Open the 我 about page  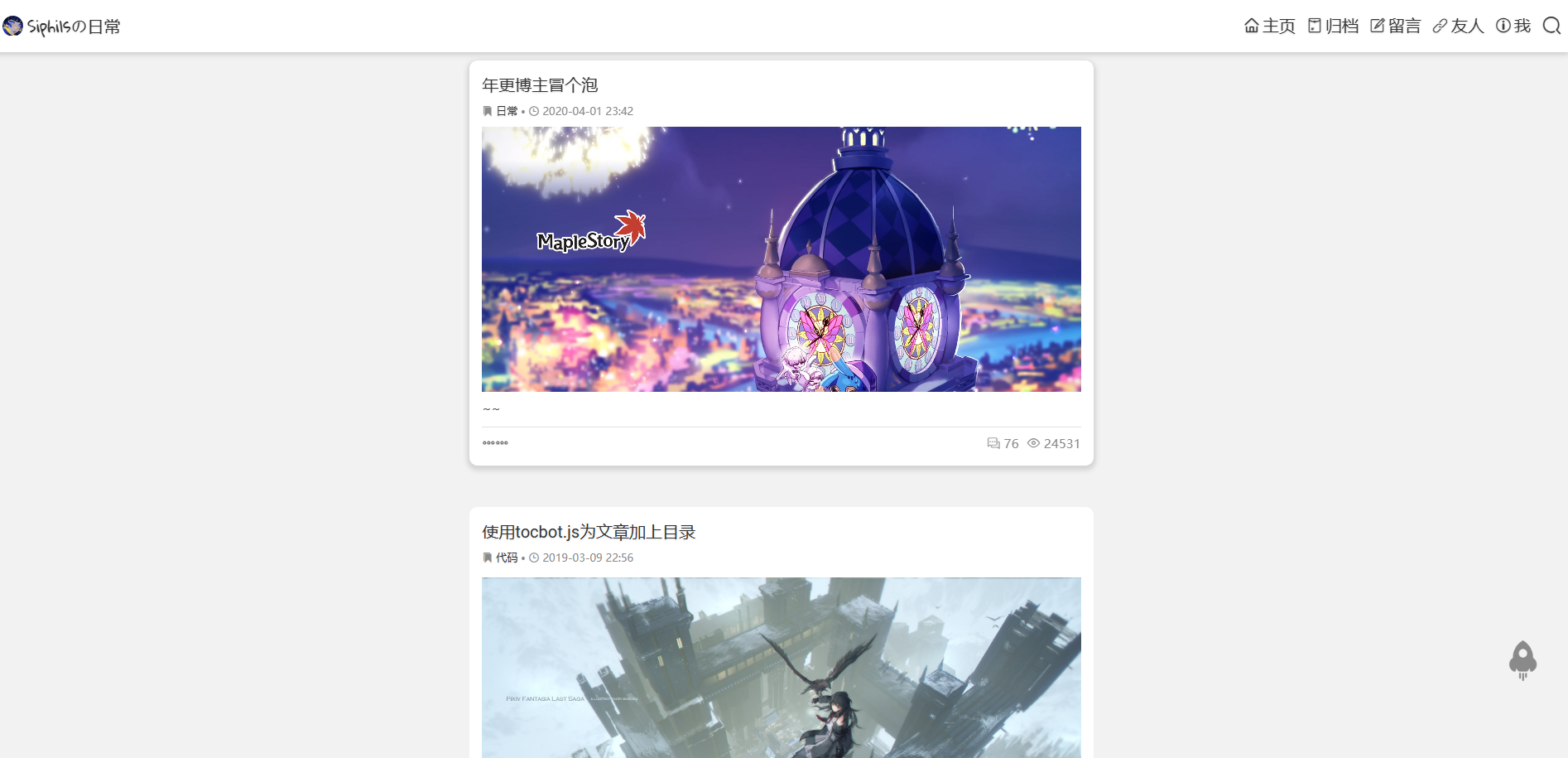coord(1513,26)
